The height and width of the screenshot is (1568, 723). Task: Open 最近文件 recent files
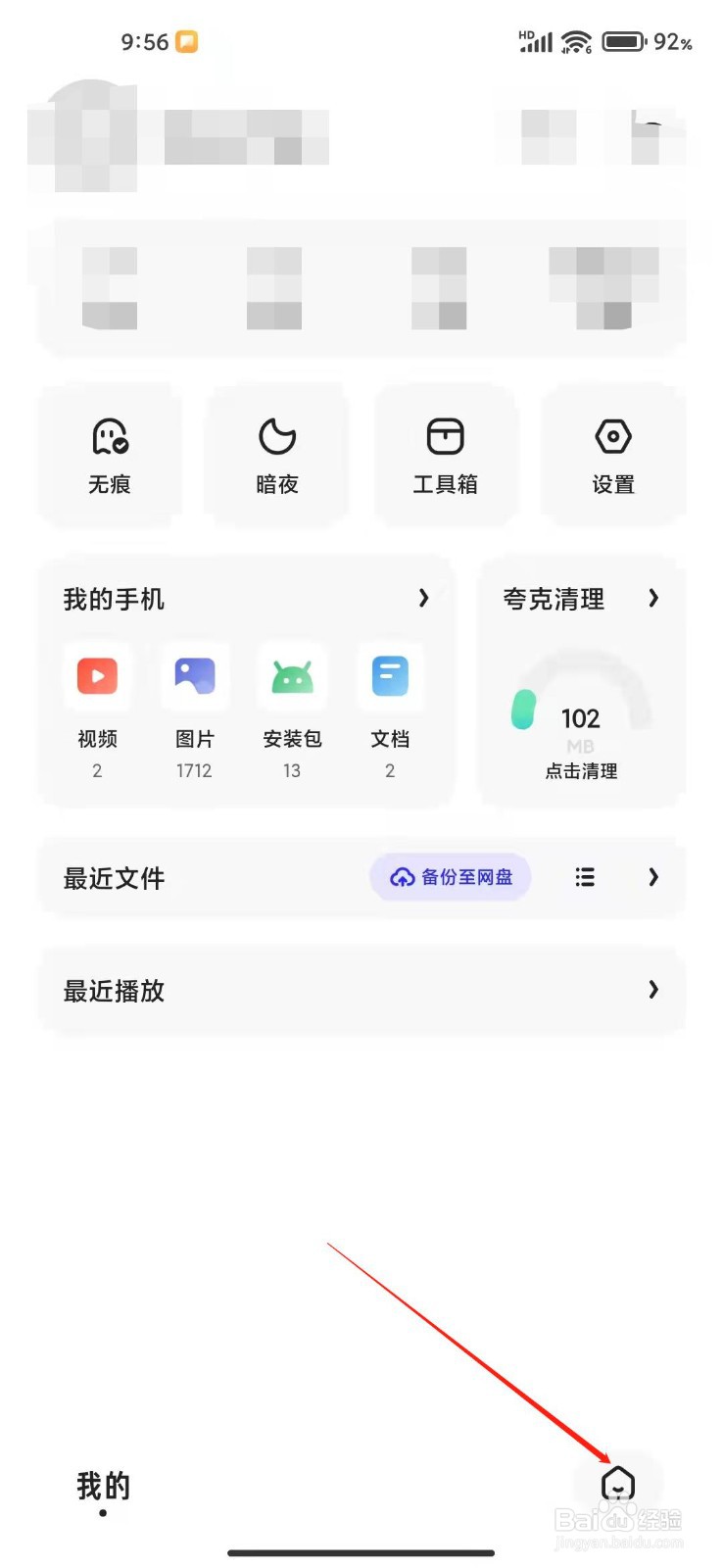coord(115,878)
